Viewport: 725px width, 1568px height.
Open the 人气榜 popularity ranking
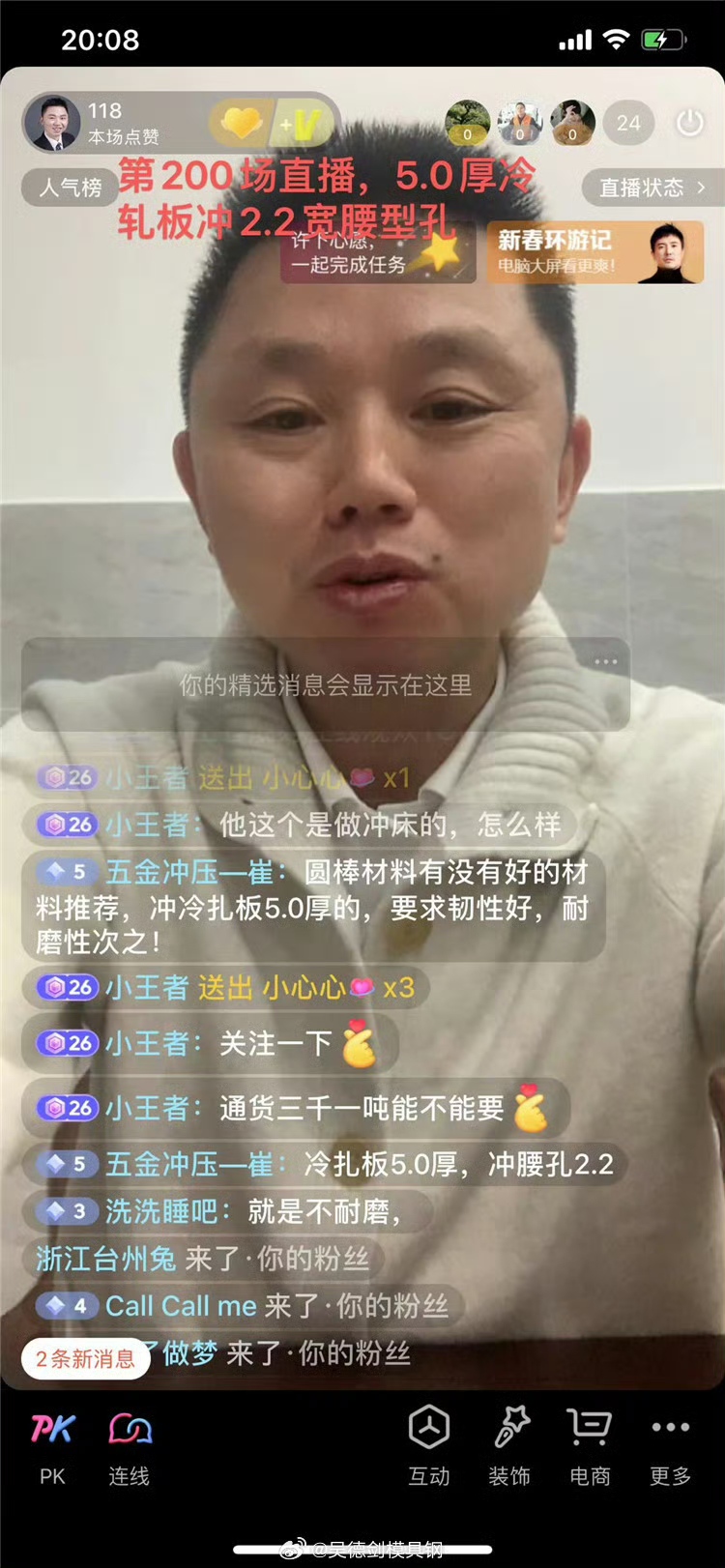[70, 187]
